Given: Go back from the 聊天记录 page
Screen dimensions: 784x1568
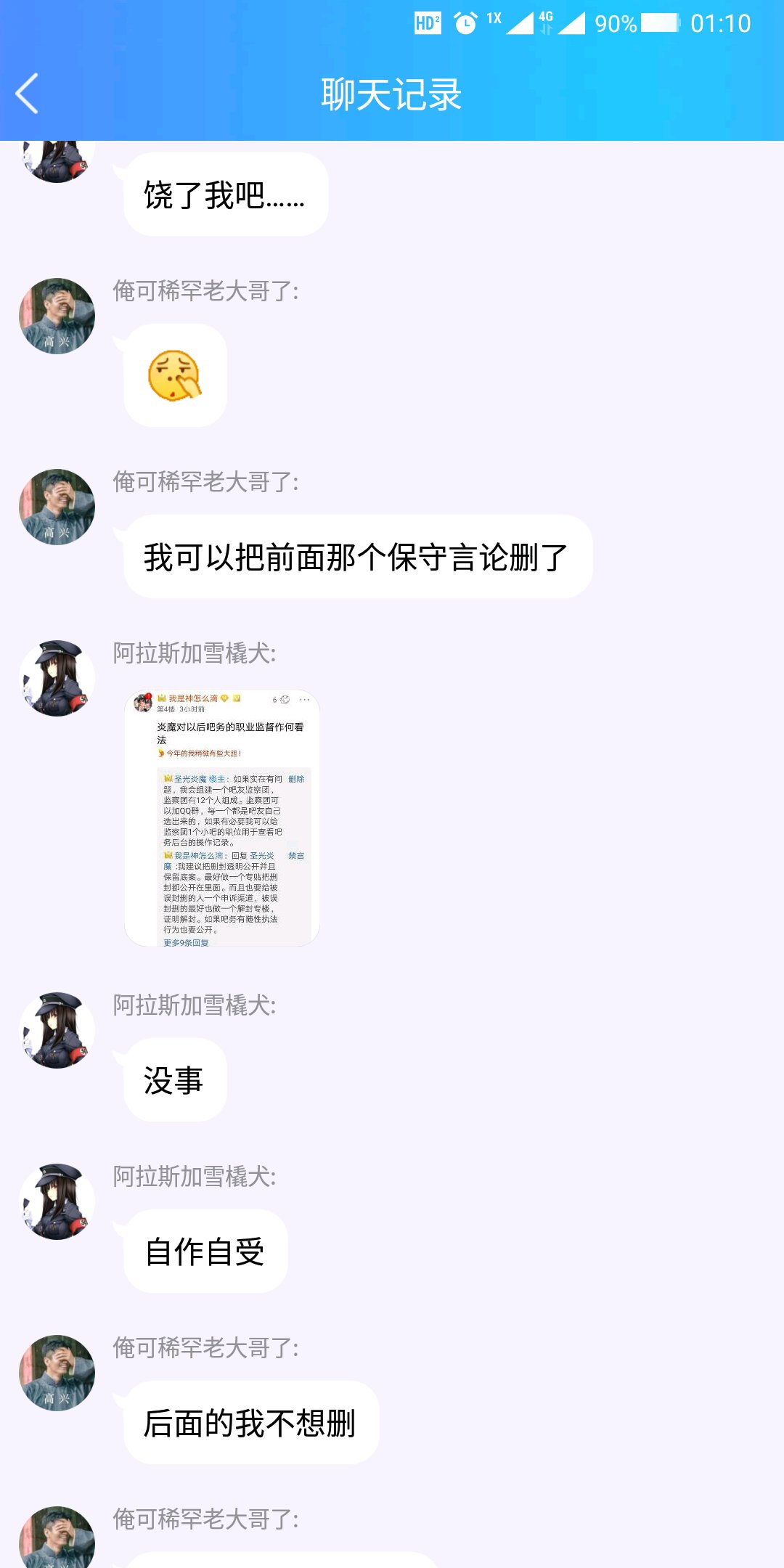Looking at the screenshot, I should pos(28,94).
